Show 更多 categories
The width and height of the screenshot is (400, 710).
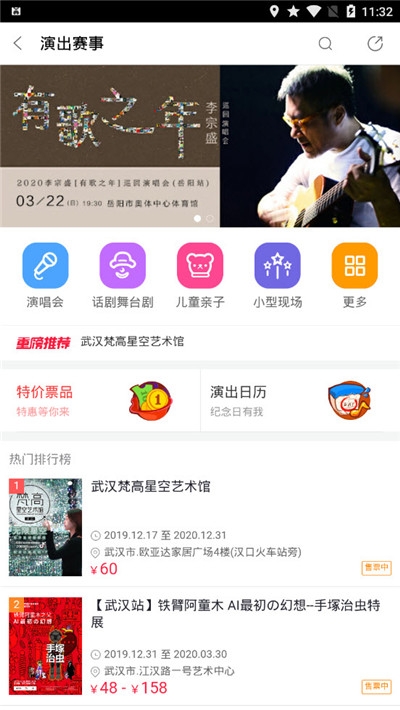354,276
